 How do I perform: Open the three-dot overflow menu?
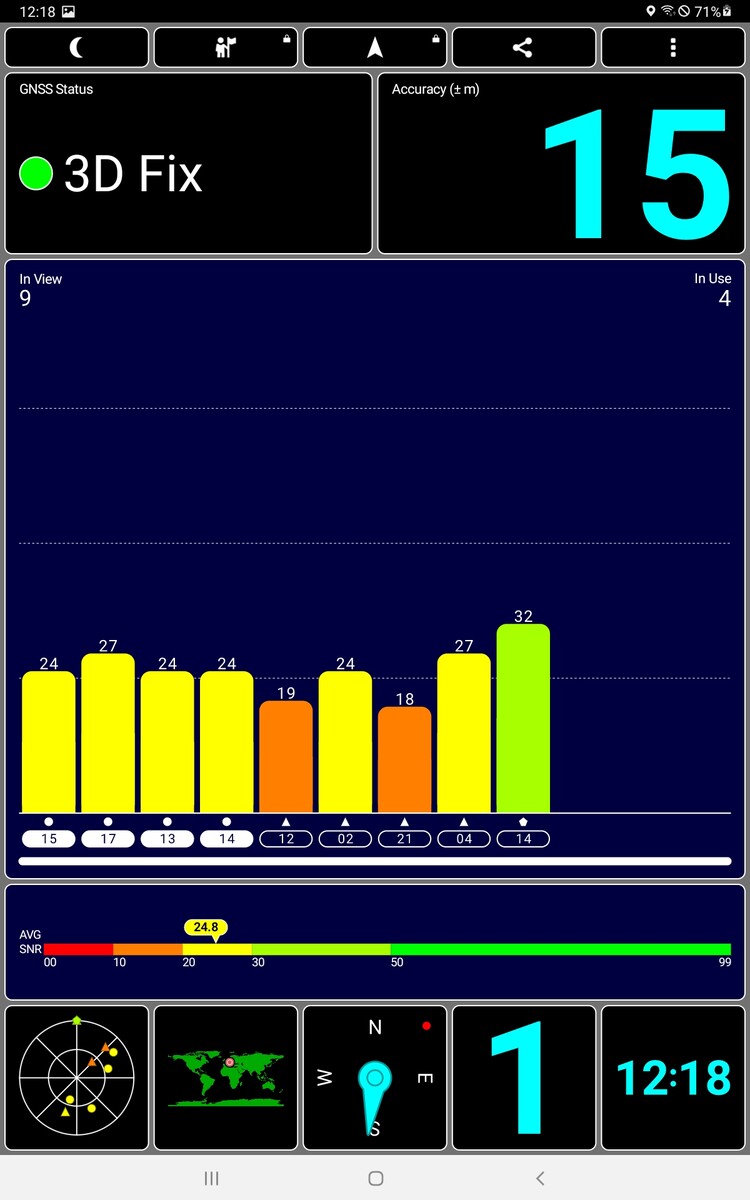pos(673,48)
